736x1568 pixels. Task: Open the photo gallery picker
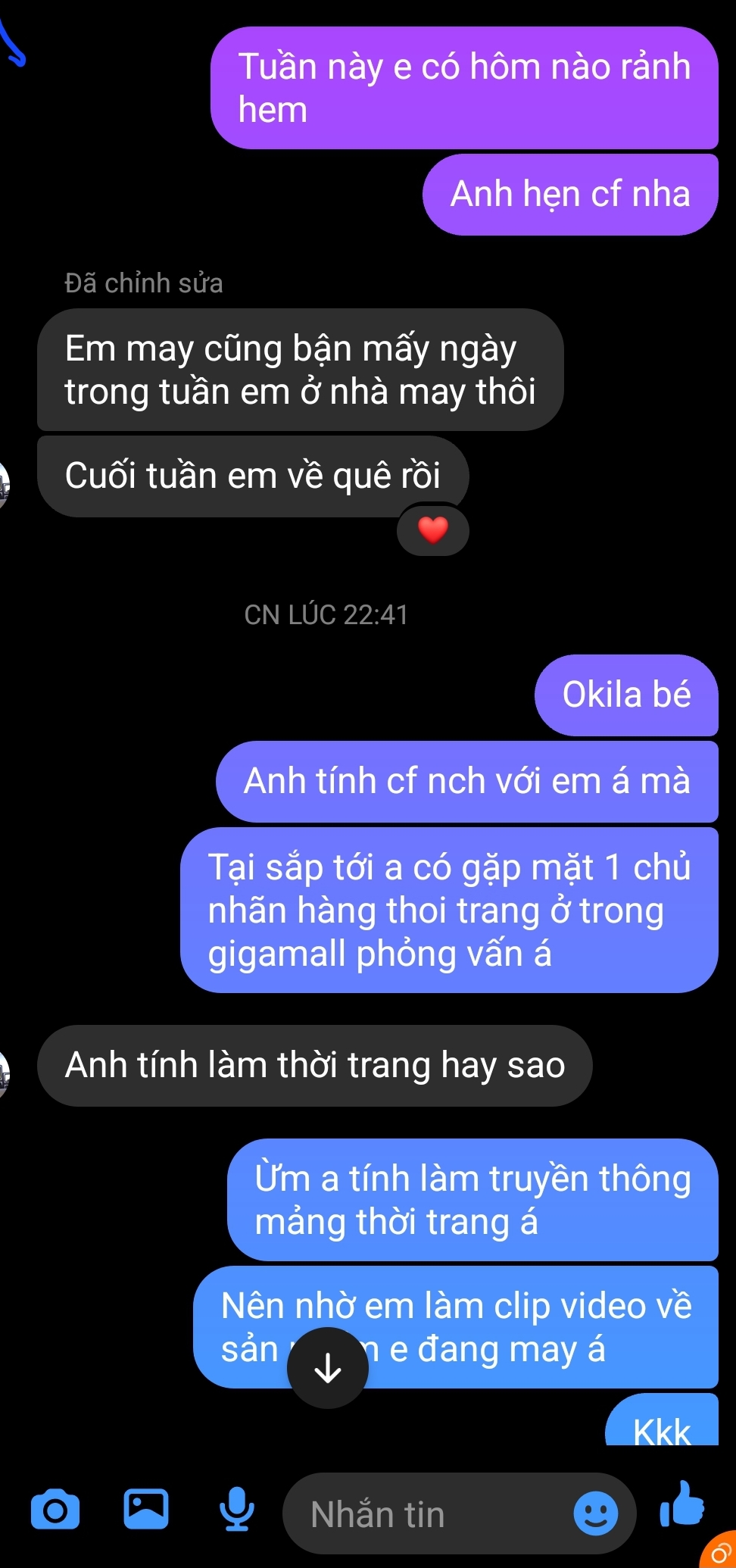point(146,1509)
